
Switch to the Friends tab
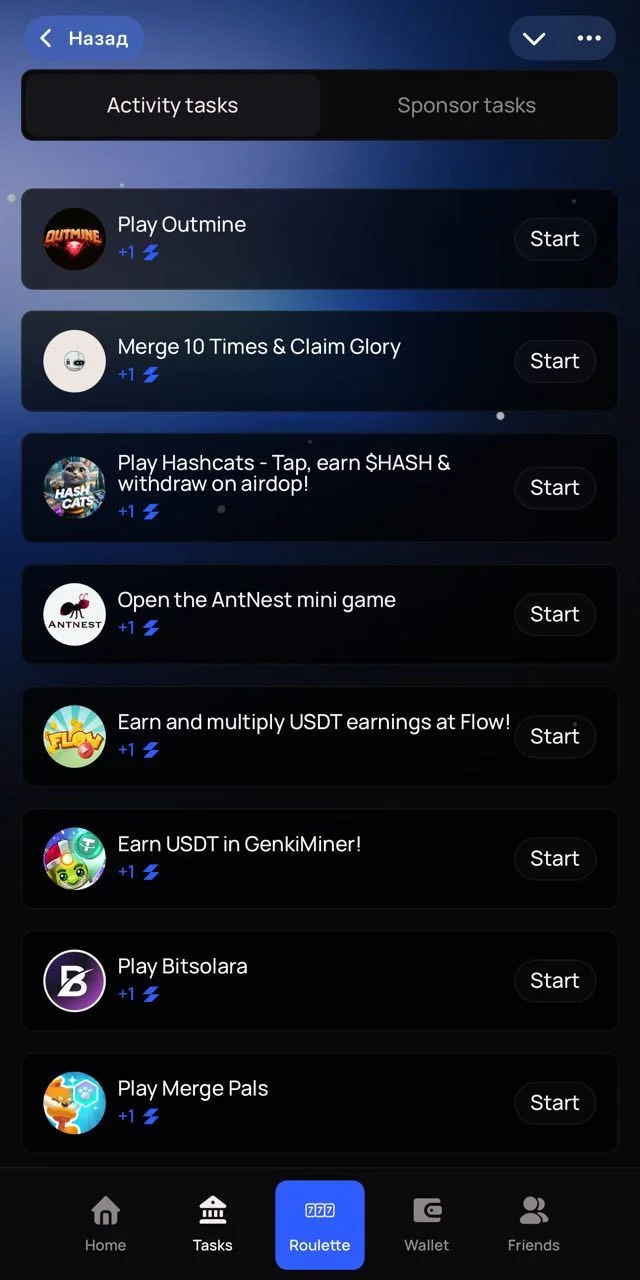click(534, 1225)
